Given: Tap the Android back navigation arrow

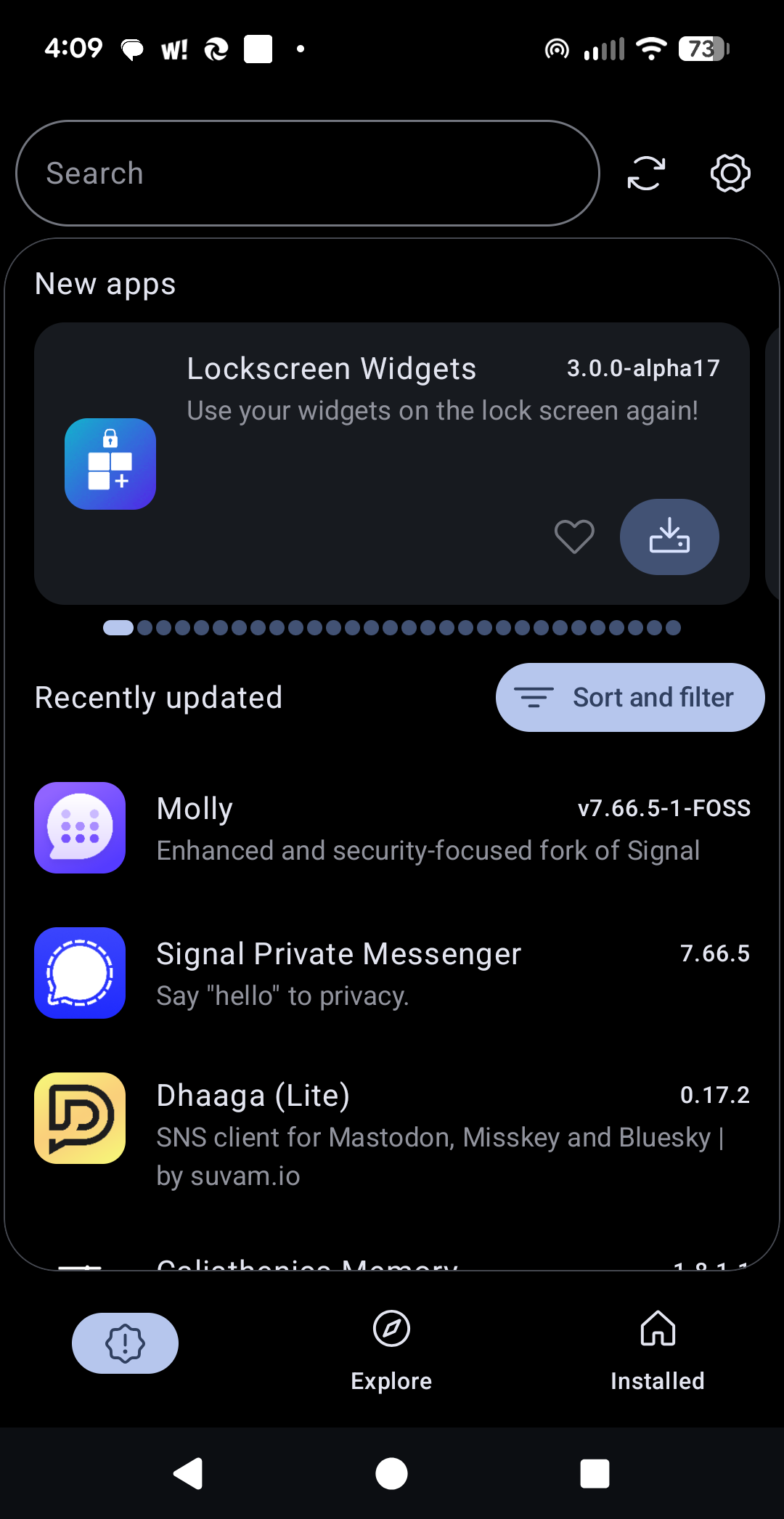Looking at the screenshot, I should tap(188, 1473).
